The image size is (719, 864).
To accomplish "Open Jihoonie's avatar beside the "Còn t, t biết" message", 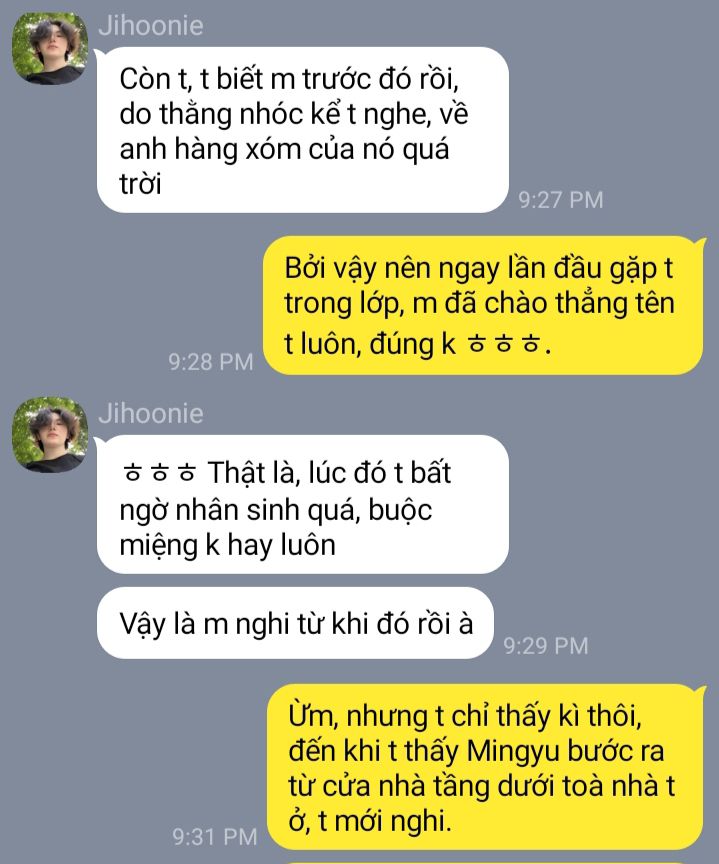I will click(49, 49).
